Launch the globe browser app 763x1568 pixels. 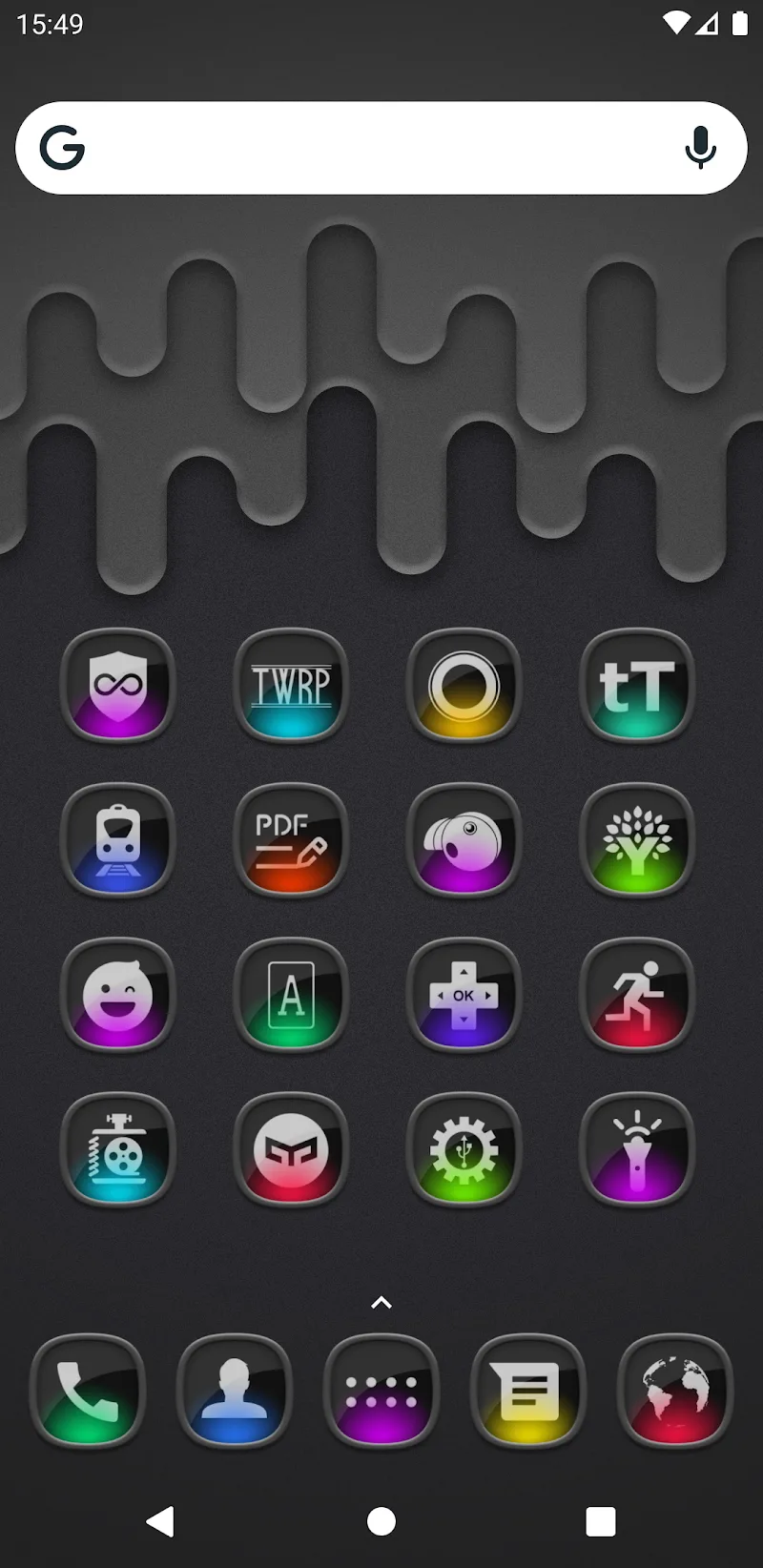pyautogui.click(x=674, y=1391)
